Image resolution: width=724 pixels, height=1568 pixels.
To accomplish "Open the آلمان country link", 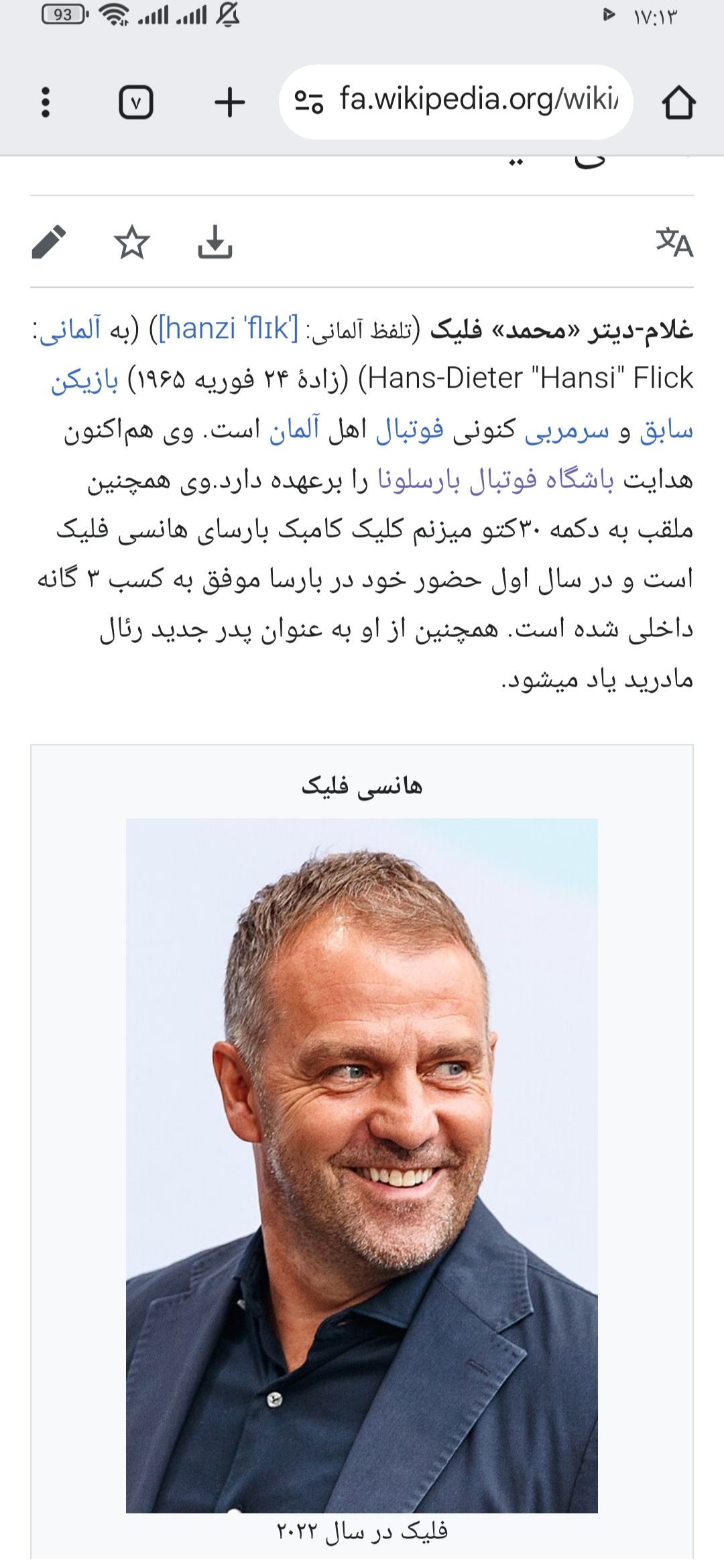I will coord(294,431).
